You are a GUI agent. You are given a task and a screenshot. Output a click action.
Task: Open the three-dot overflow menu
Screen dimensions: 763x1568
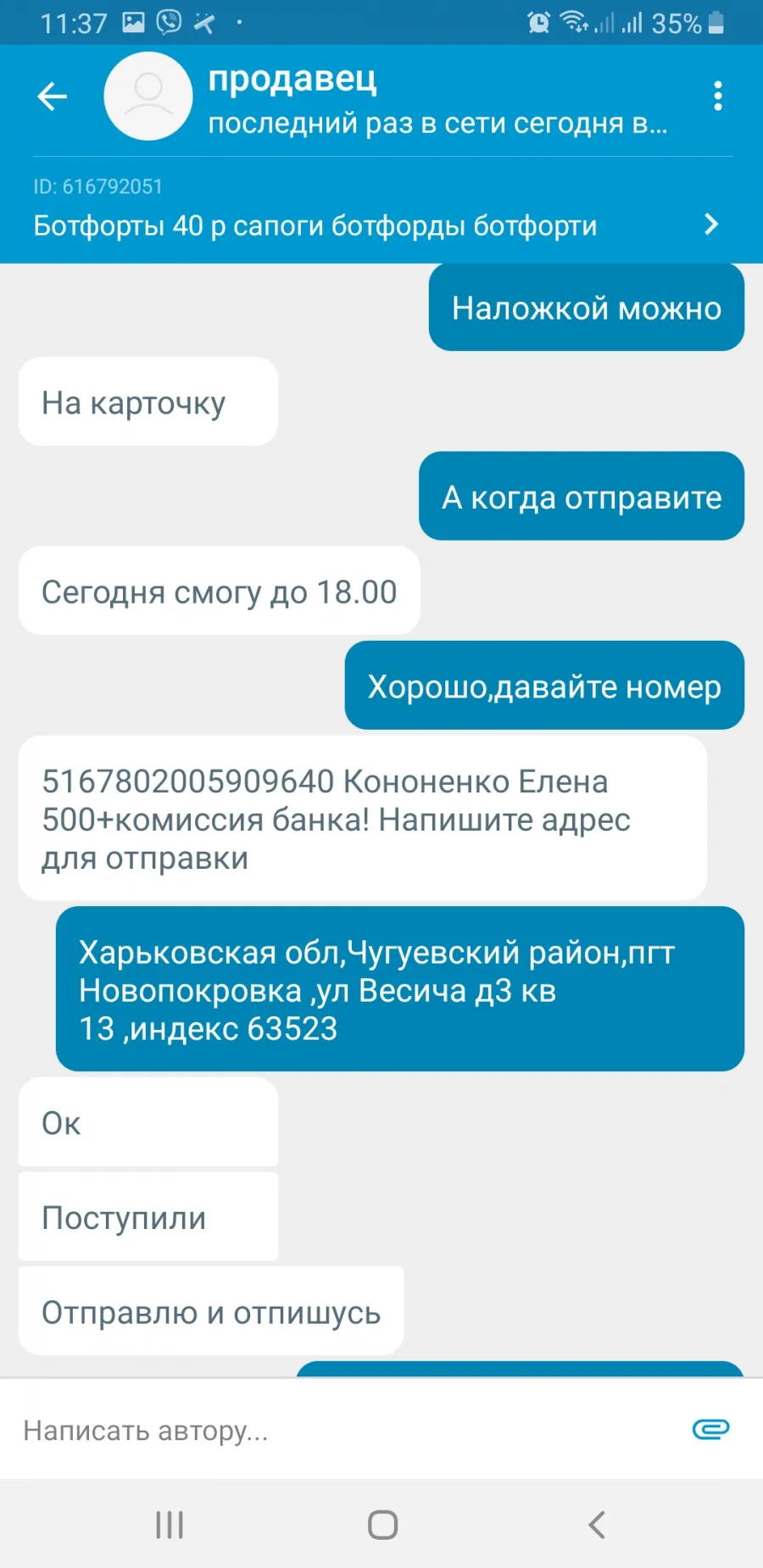click(x=718, y=97)
